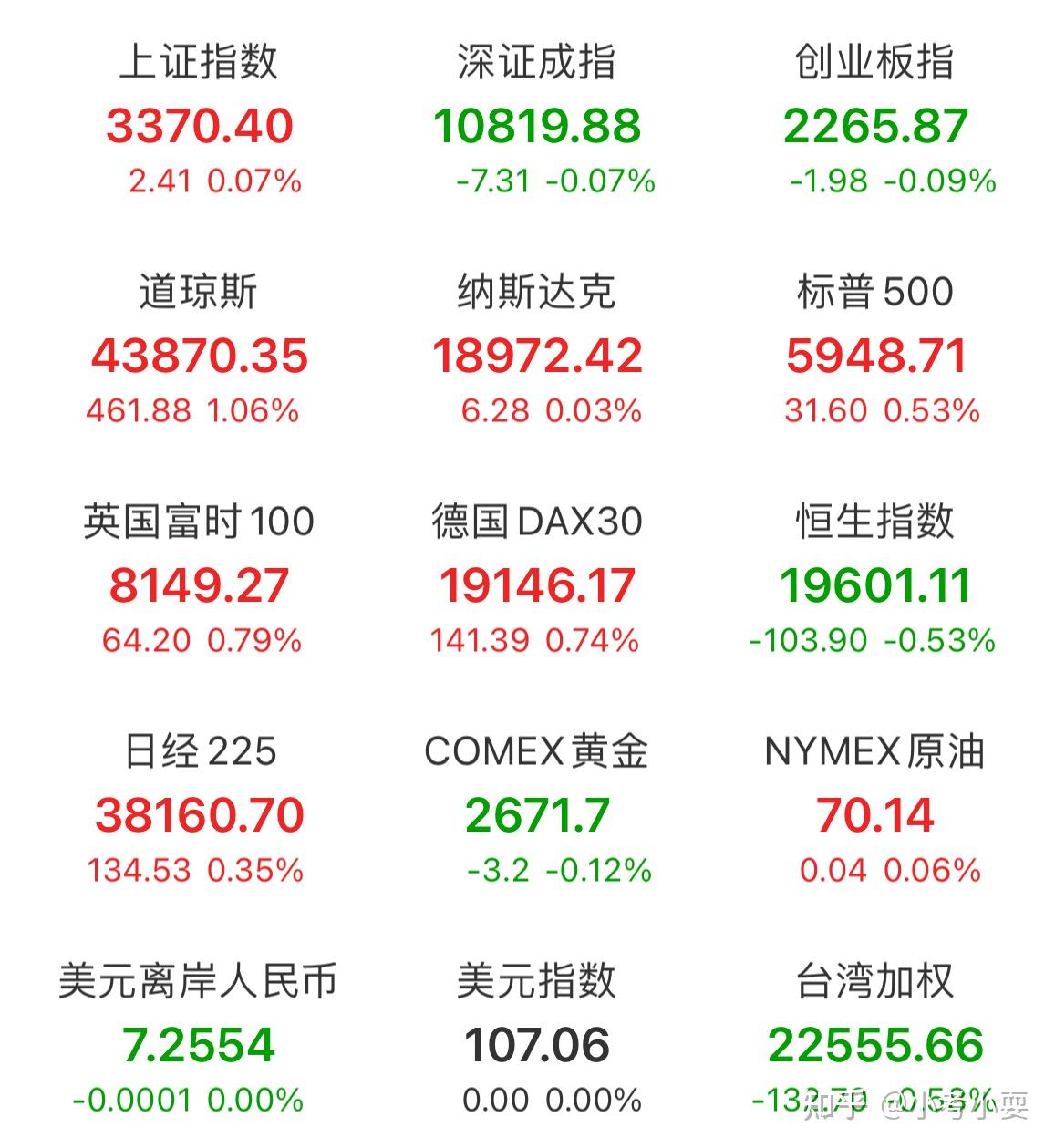The image size is (1055, 1148).
Task: Click the green price 10819.88
Action: (x=536, y=125)
